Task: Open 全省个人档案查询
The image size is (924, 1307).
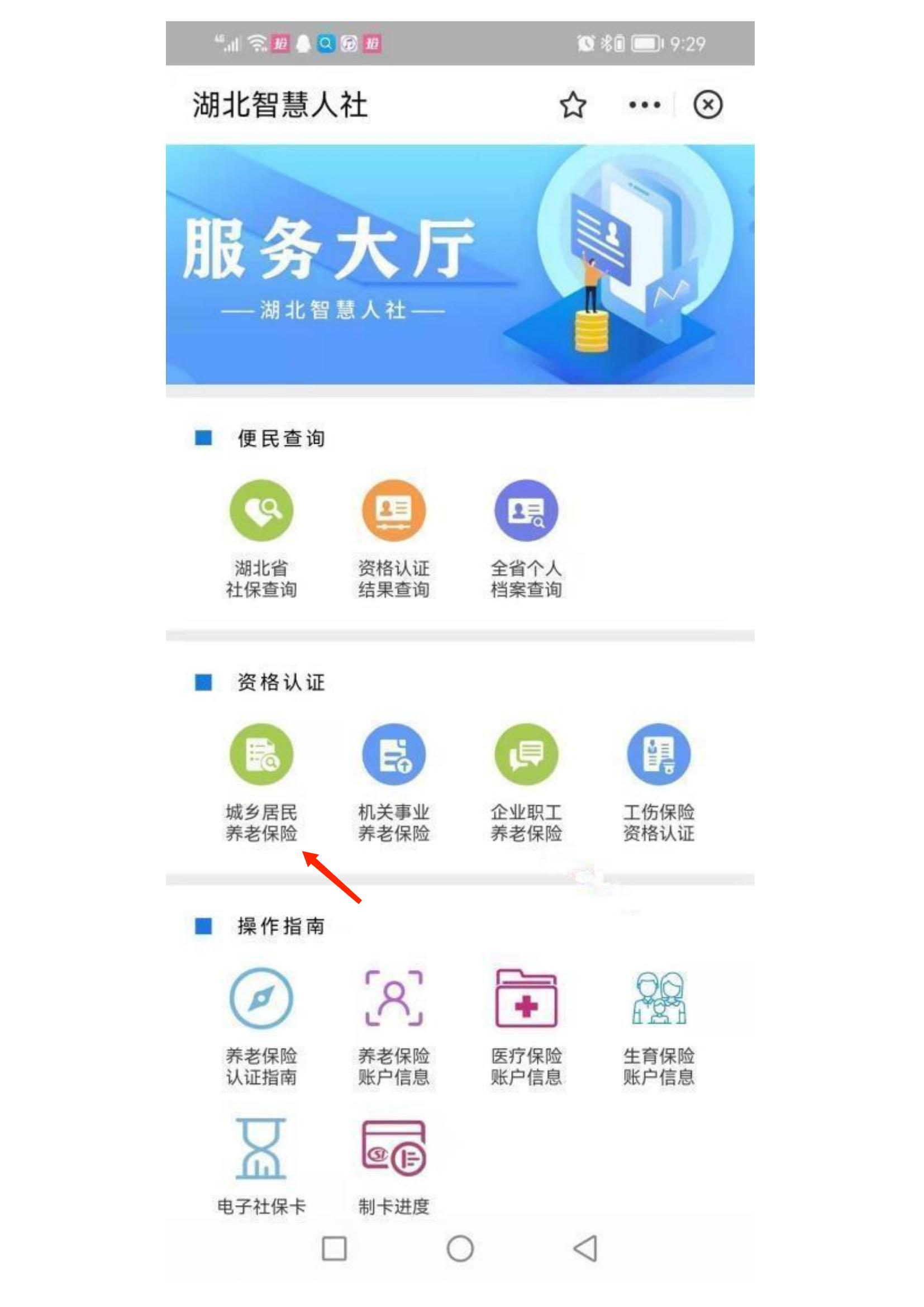Action: click(x=526, y=510)
